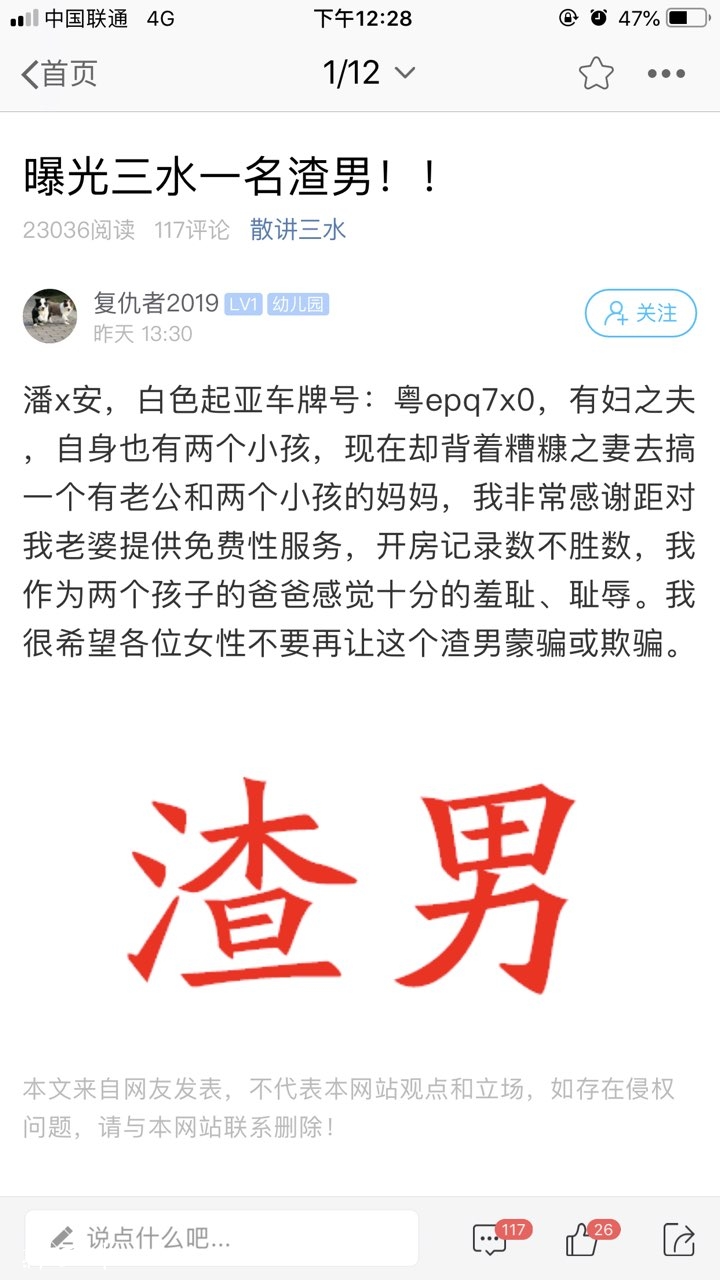Open the 1/12 page selector dropdown
720x1280 pixels.
point(368,73)
